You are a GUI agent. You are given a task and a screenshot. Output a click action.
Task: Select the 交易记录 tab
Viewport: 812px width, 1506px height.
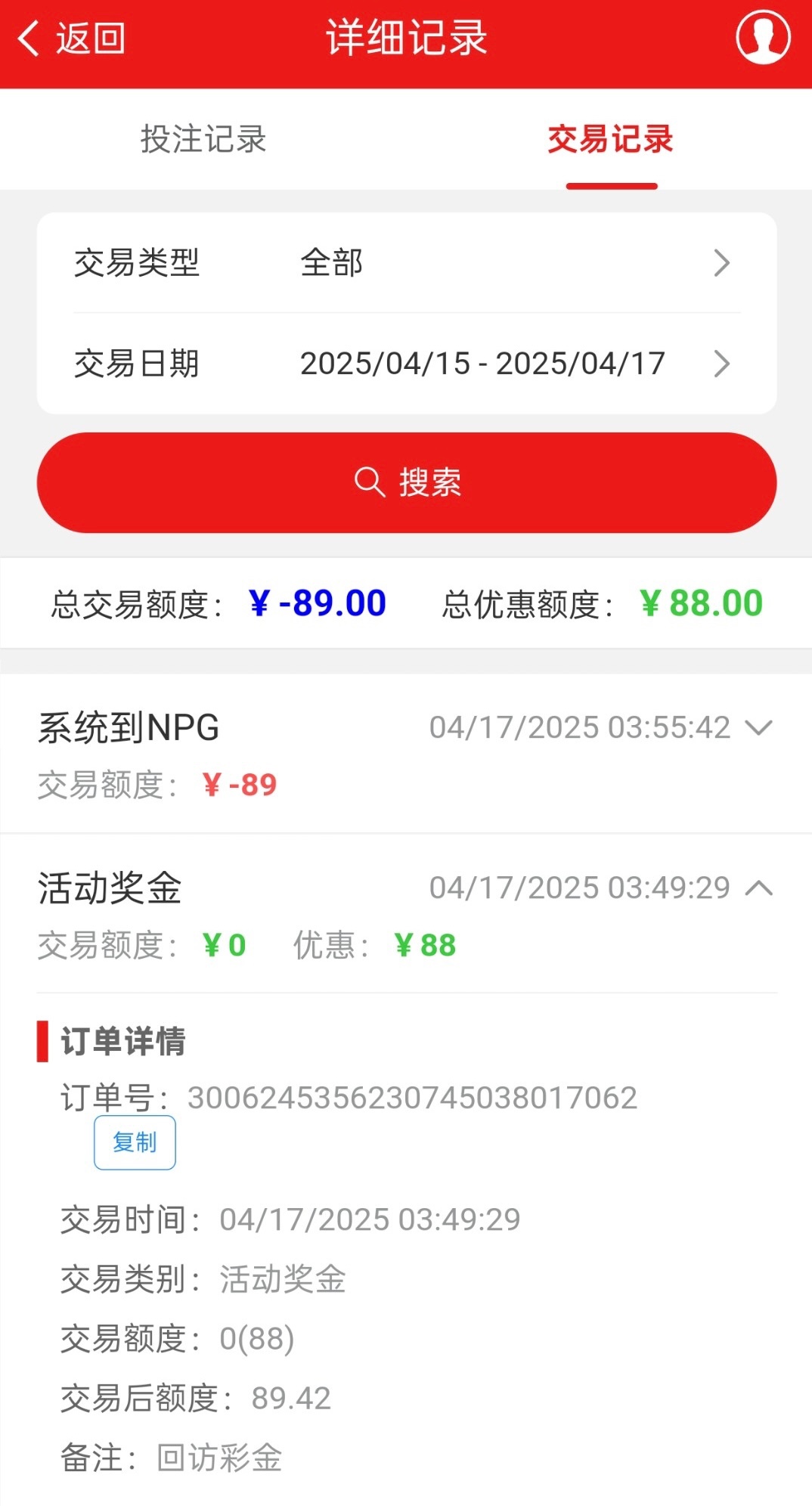pos(610,140)
